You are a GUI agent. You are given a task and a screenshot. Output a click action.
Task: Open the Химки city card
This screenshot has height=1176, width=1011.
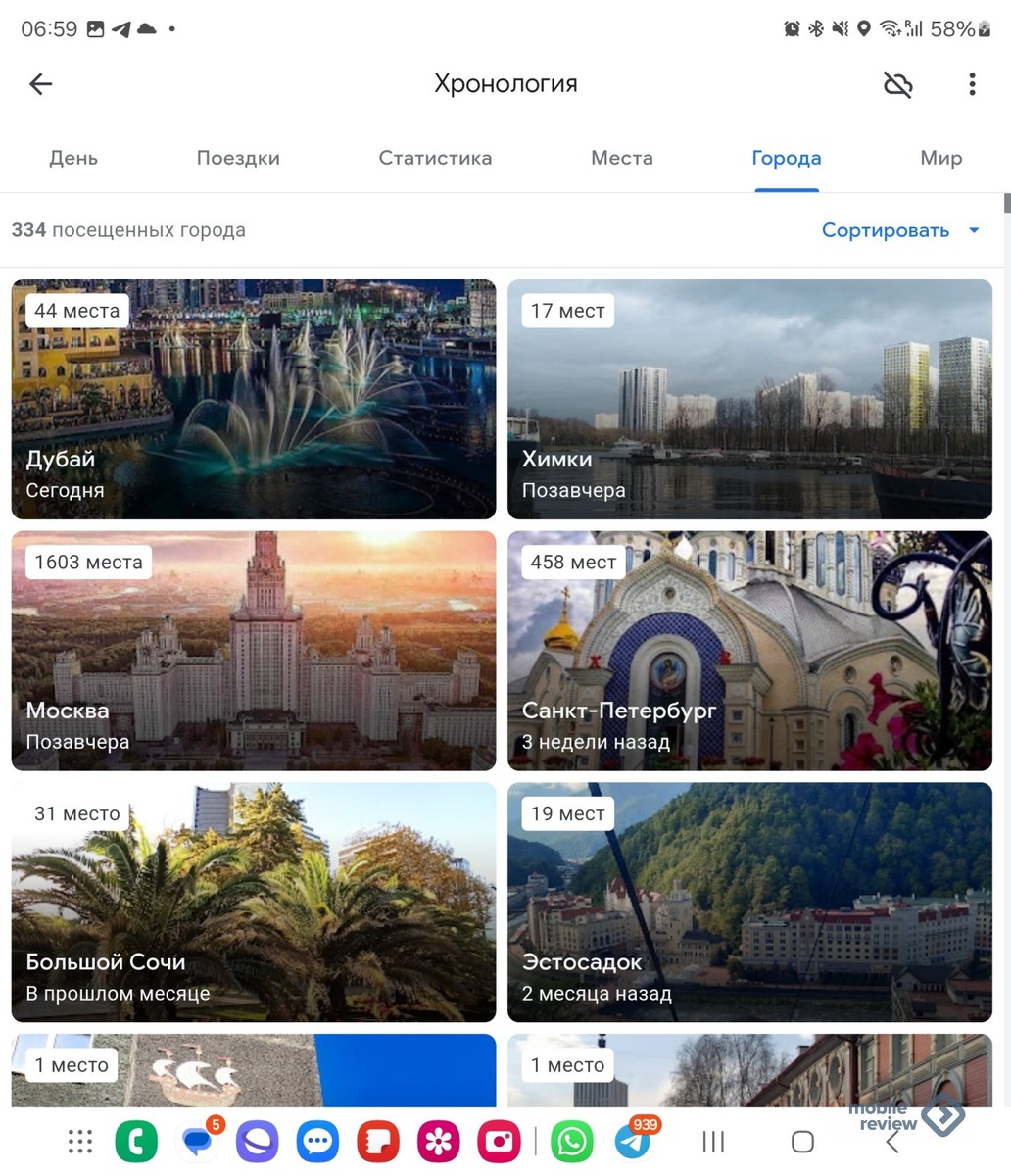tap(749, 399)
